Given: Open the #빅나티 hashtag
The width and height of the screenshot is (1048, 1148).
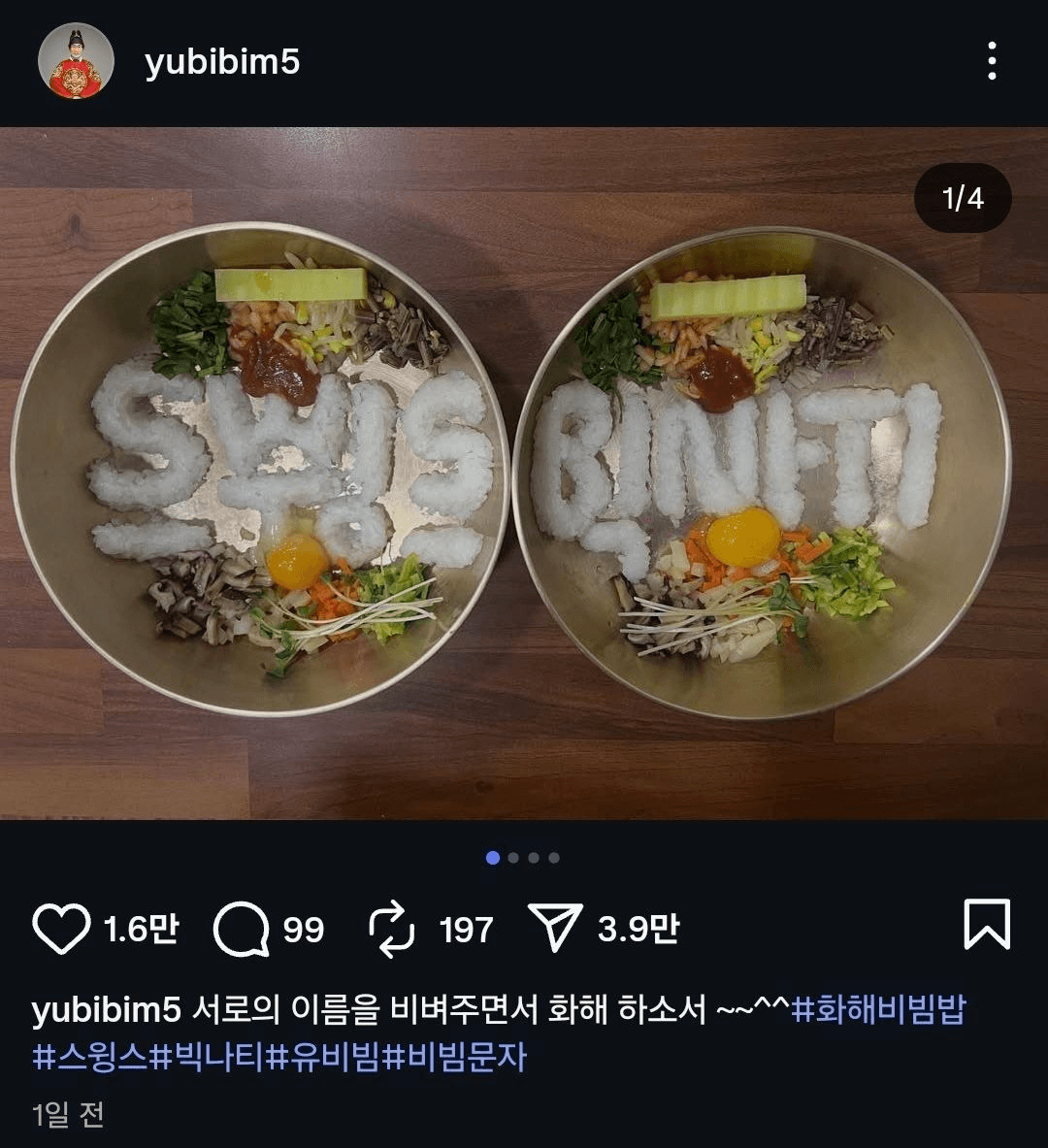Looking at the screenshot, I should (x=206, y=1056).
